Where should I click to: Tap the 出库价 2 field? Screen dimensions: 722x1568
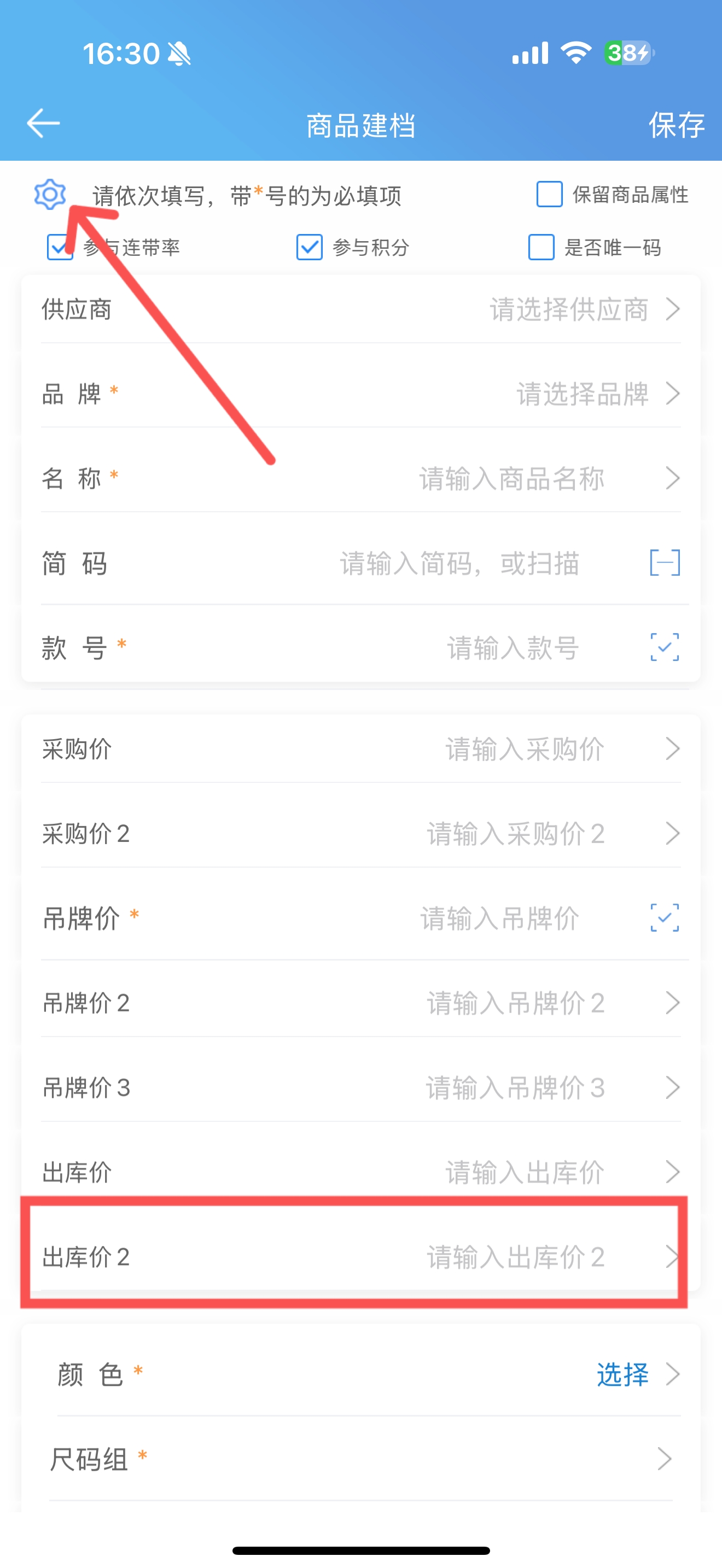coord(361,1257)
